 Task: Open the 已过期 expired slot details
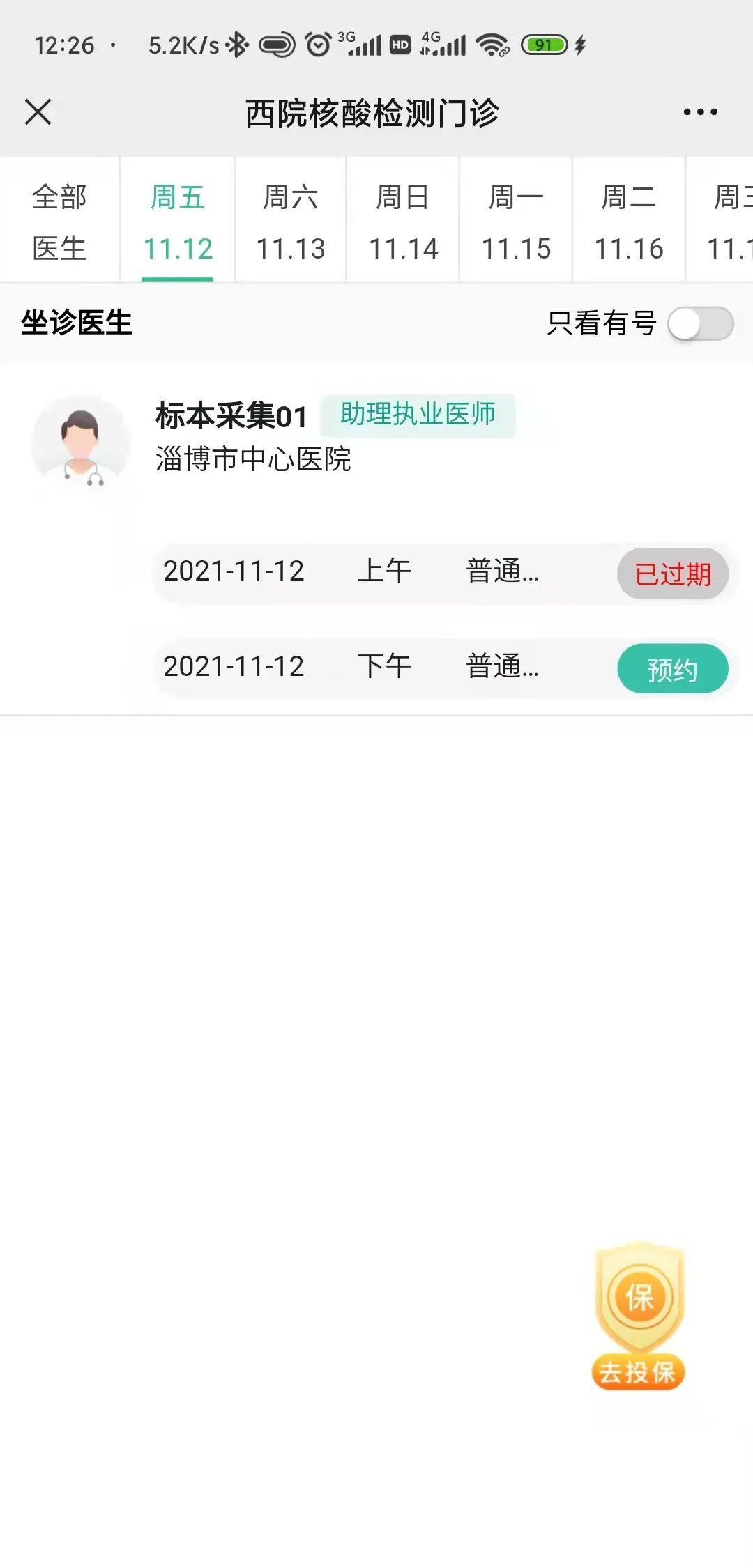click(x=671, y=571)
